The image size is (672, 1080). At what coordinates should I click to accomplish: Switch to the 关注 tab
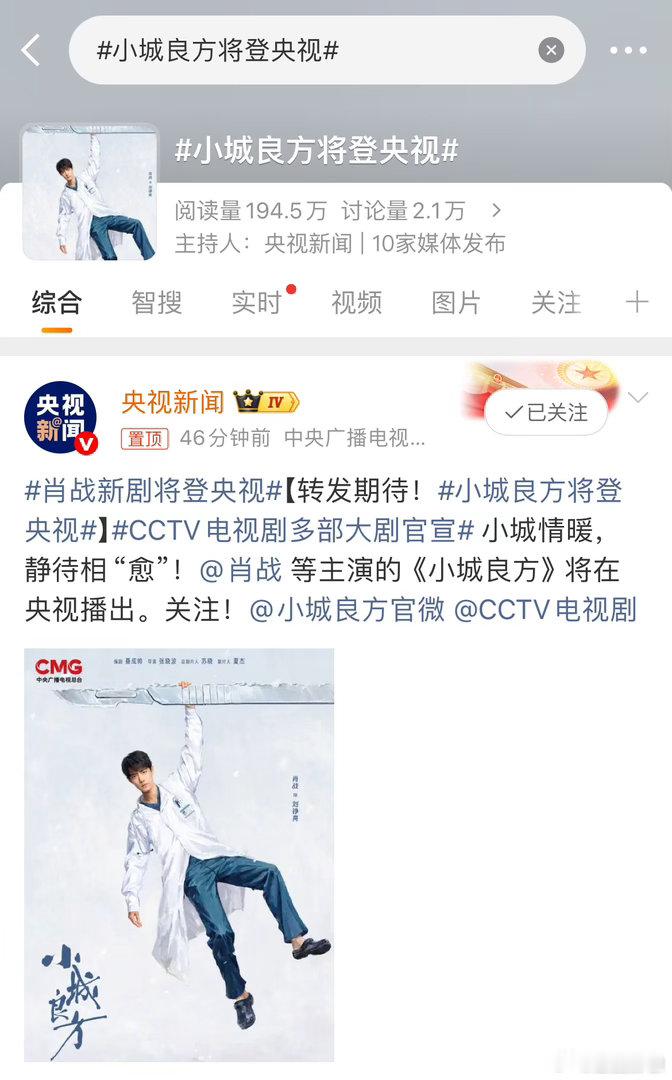[556, 302]
